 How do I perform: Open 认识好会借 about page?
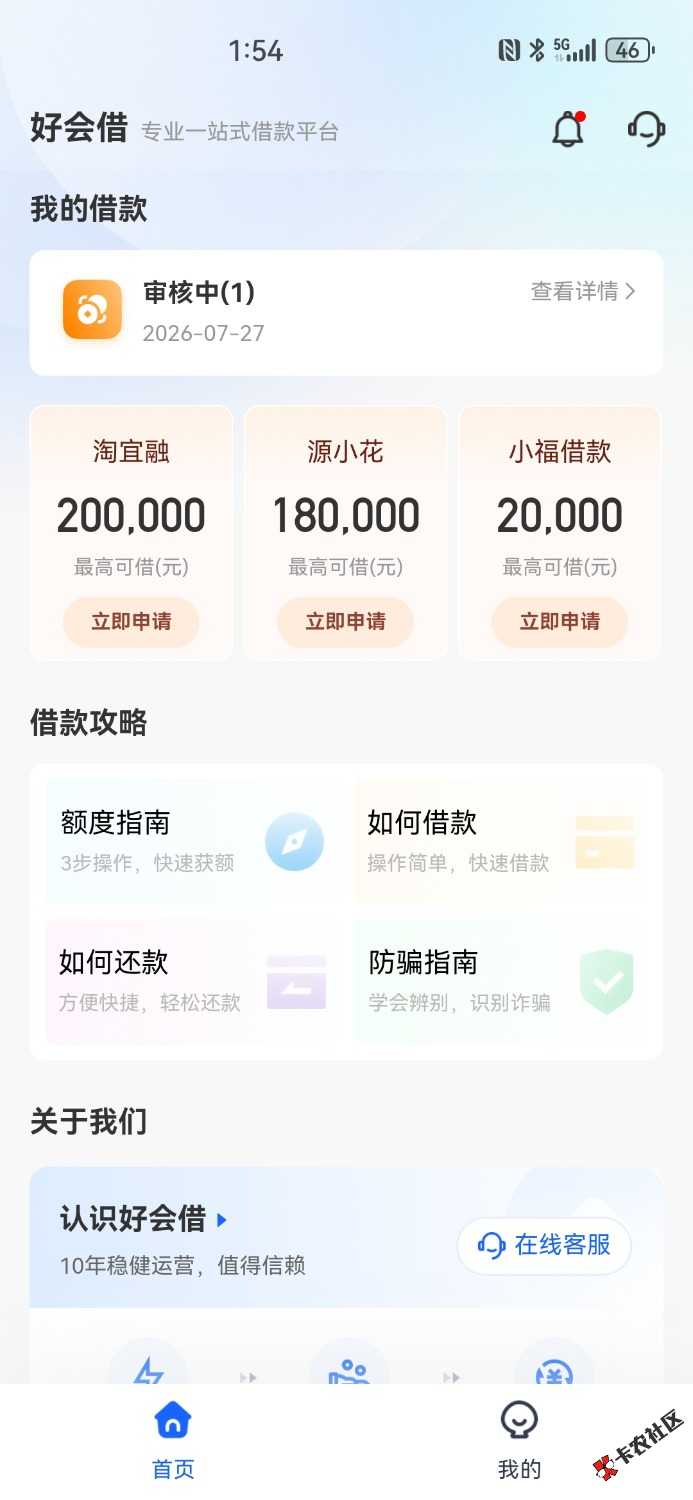144,1219
